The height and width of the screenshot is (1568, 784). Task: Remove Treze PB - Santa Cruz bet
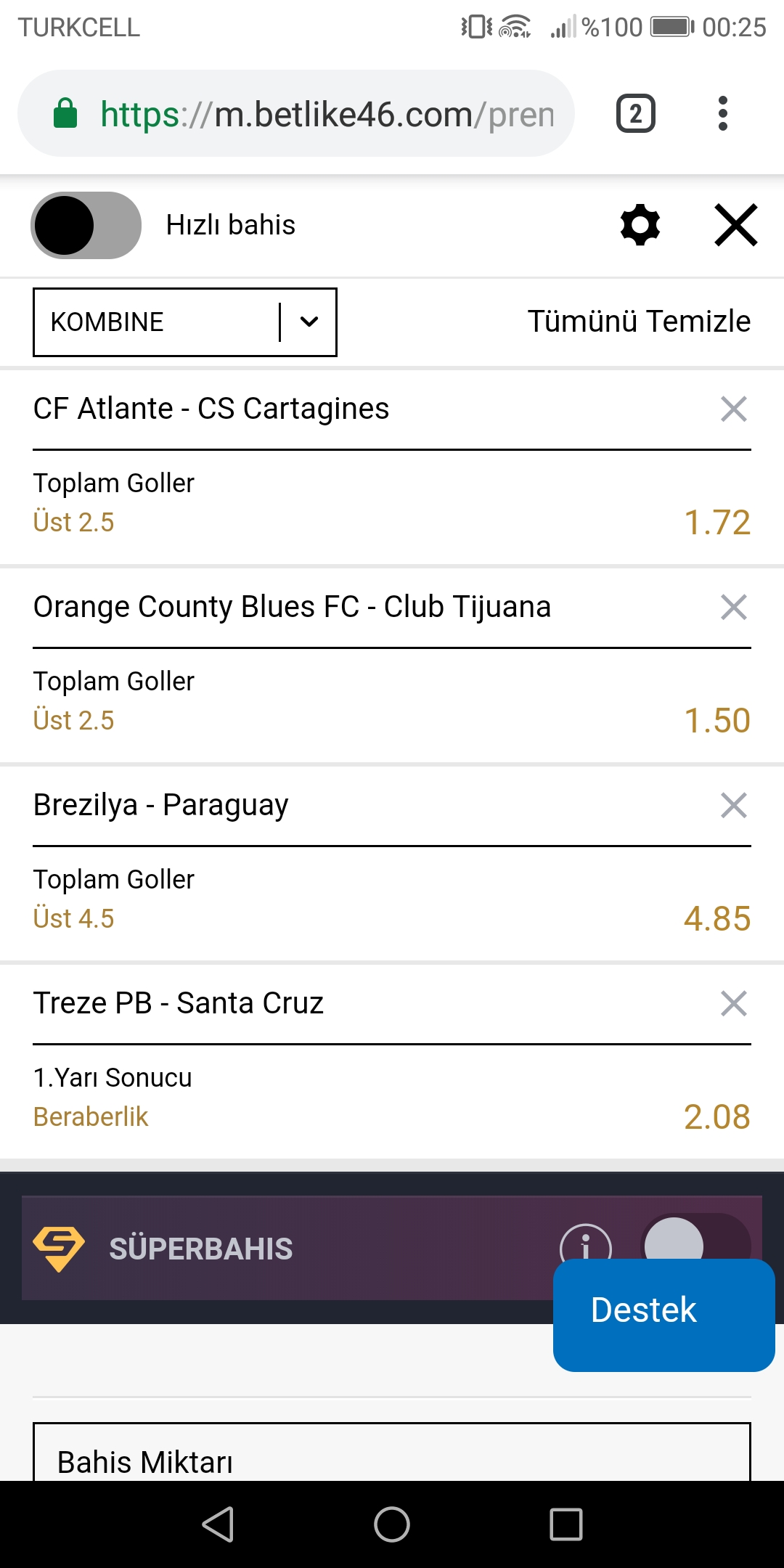pos(734,1003)
